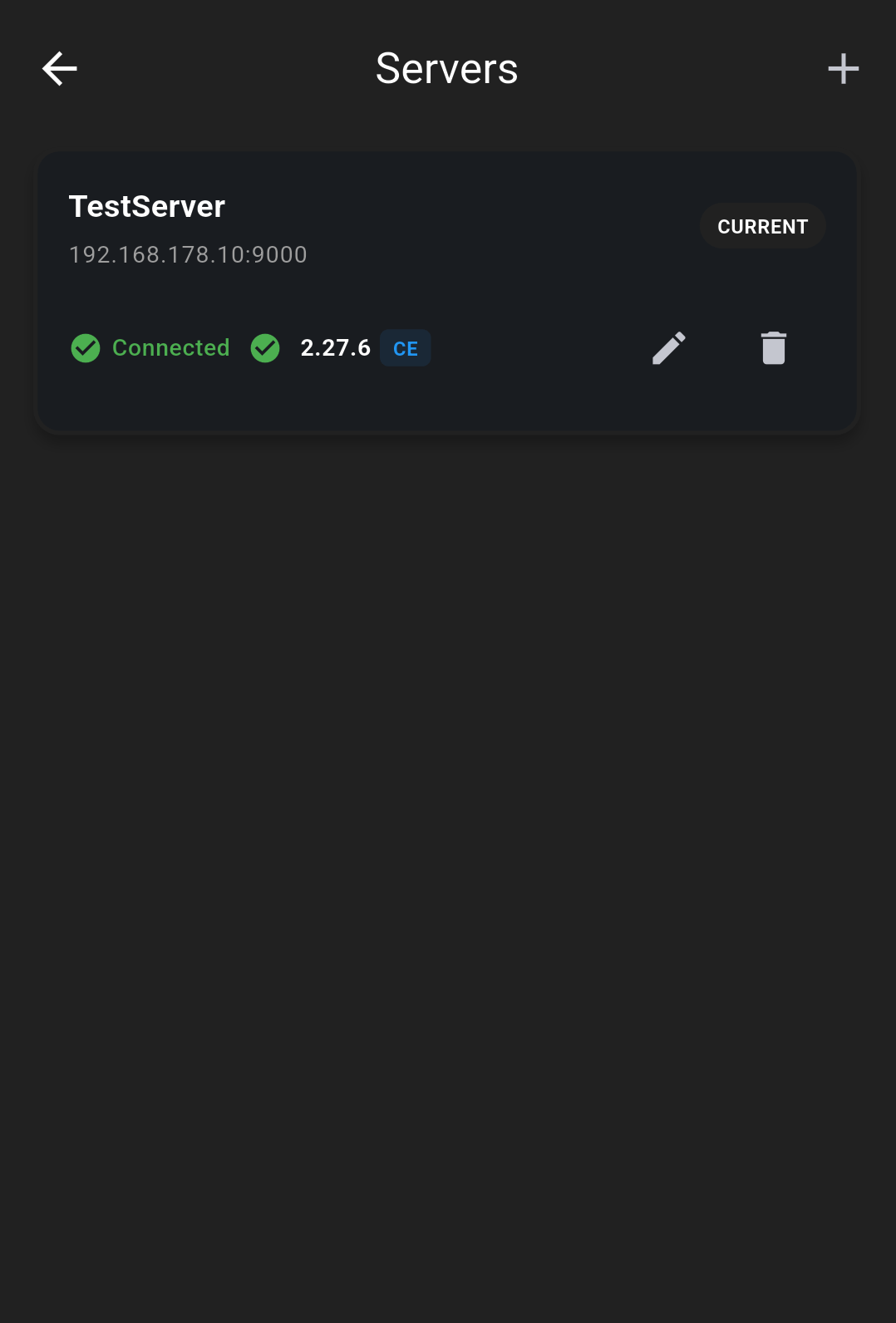This screenshot has width=896, height=1323.
Task: Tap version number 2.27.6 for changelog
Action: 336,348
